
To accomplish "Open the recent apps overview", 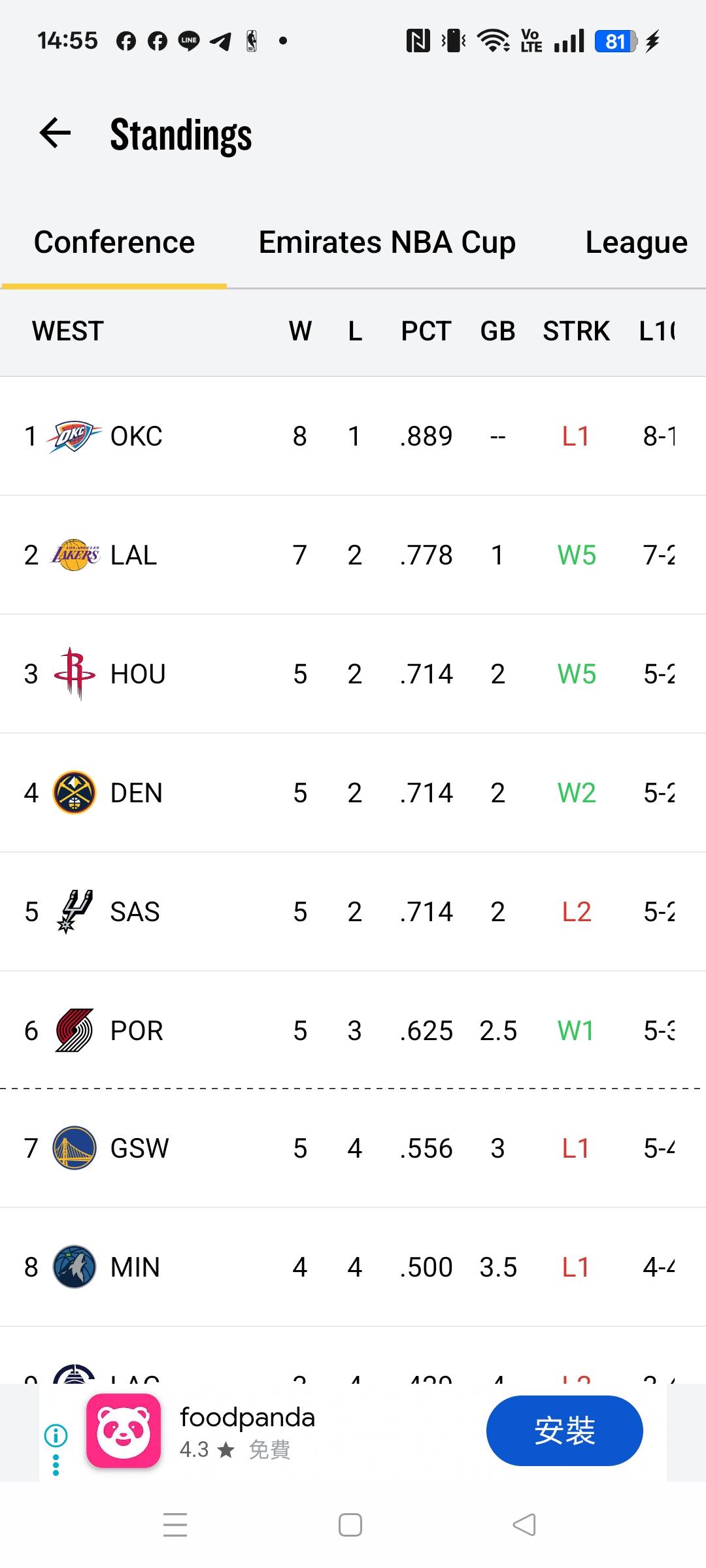I will tap(175, 1525).
